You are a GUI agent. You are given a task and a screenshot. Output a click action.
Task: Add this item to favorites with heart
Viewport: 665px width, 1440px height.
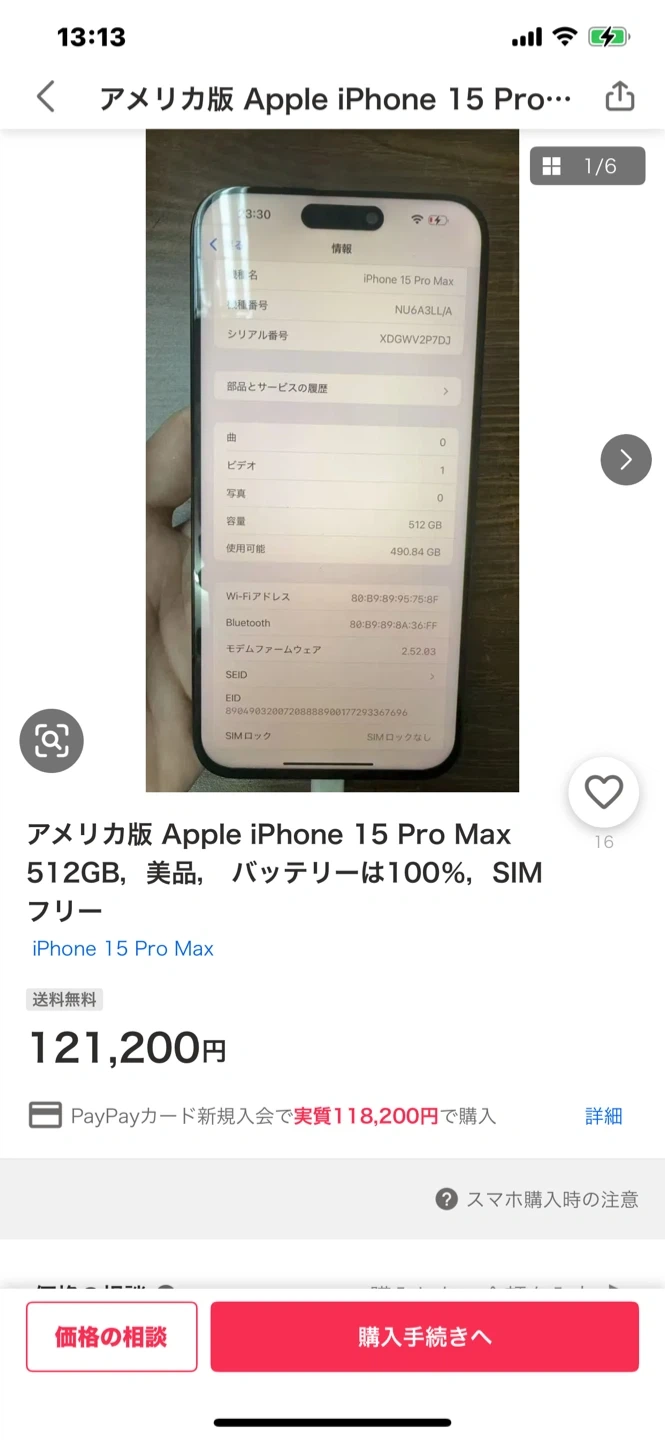pos(603,793)
